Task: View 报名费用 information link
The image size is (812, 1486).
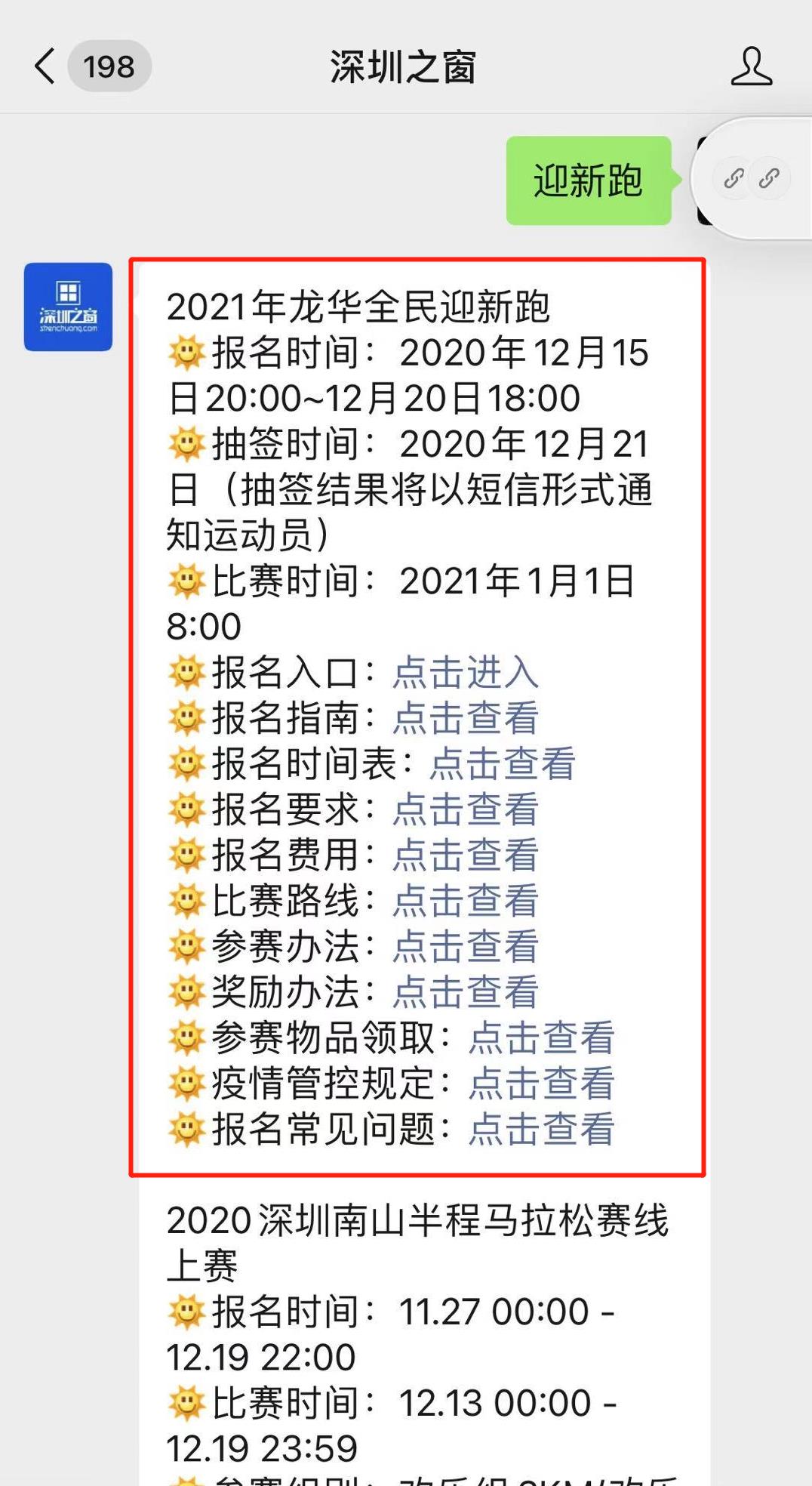Action: [465, 856]
